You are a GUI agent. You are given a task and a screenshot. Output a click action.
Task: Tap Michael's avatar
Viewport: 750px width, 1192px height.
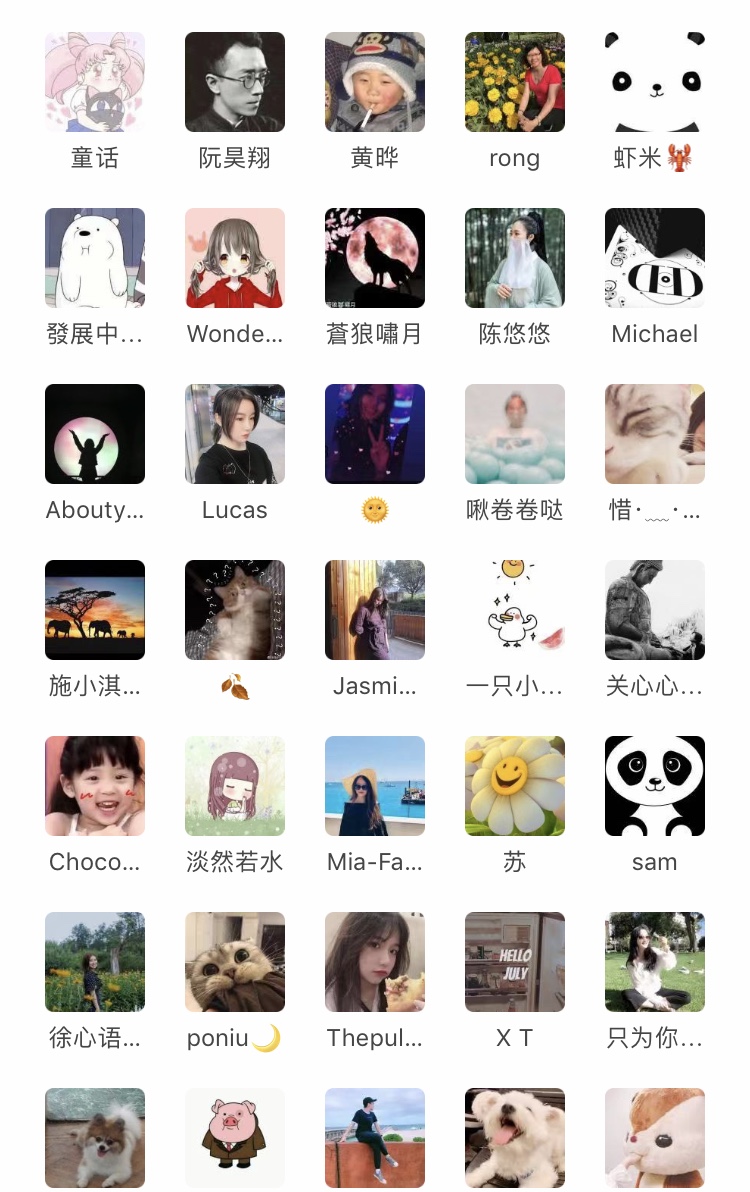pos(654,258)
